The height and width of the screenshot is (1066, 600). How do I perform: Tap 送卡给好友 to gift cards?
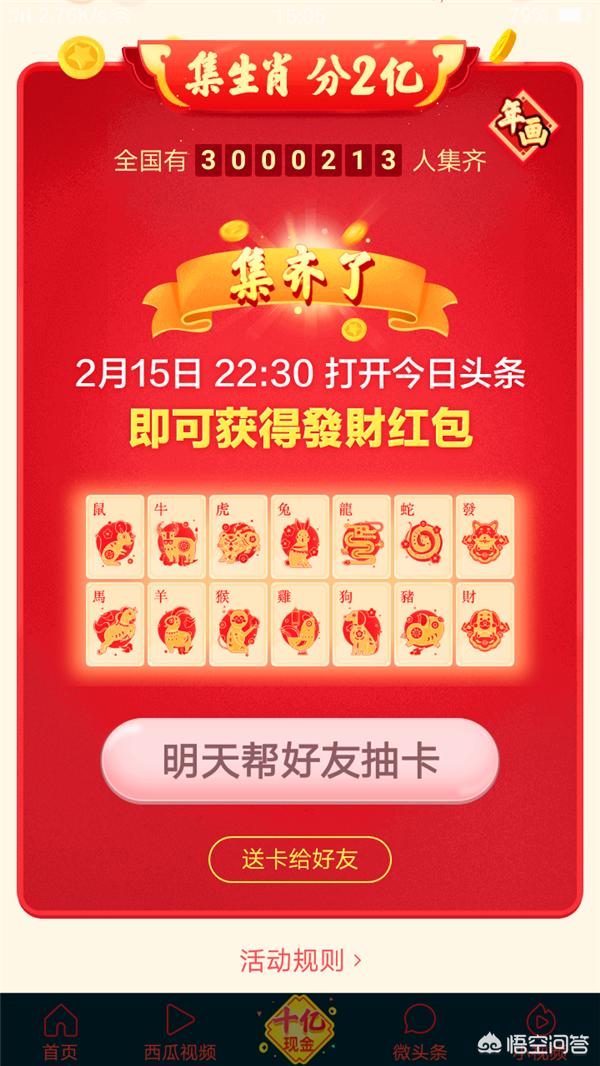[300, 859]
